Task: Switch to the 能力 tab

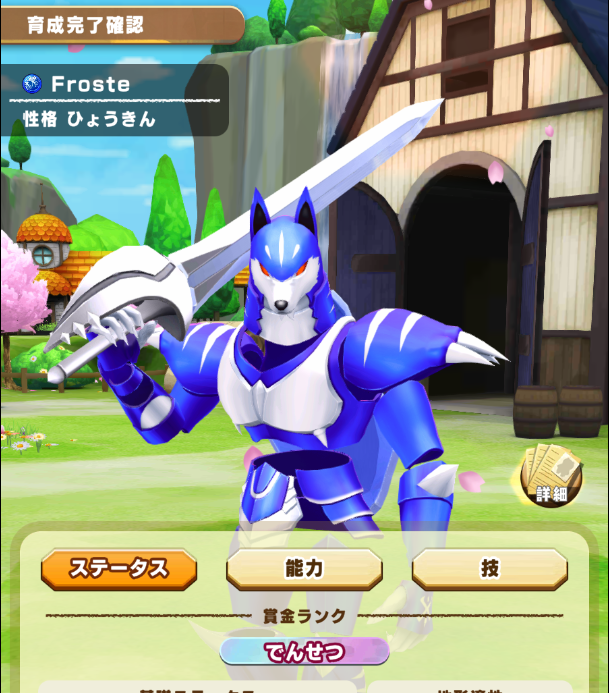Action: (304, 569)
